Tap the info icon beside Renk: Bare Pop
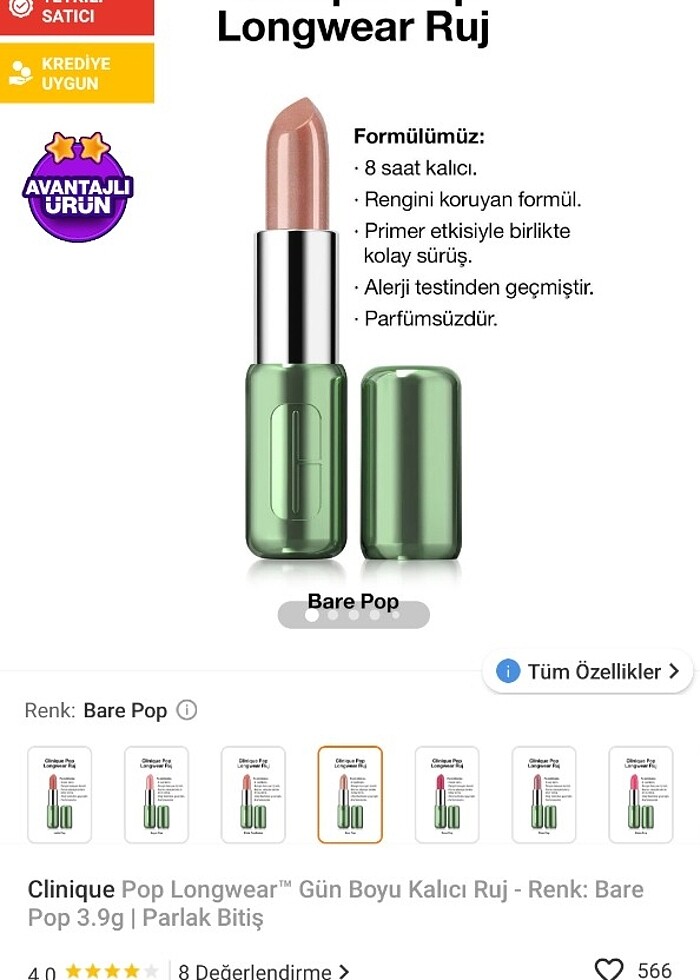 (x=187, y=710)
